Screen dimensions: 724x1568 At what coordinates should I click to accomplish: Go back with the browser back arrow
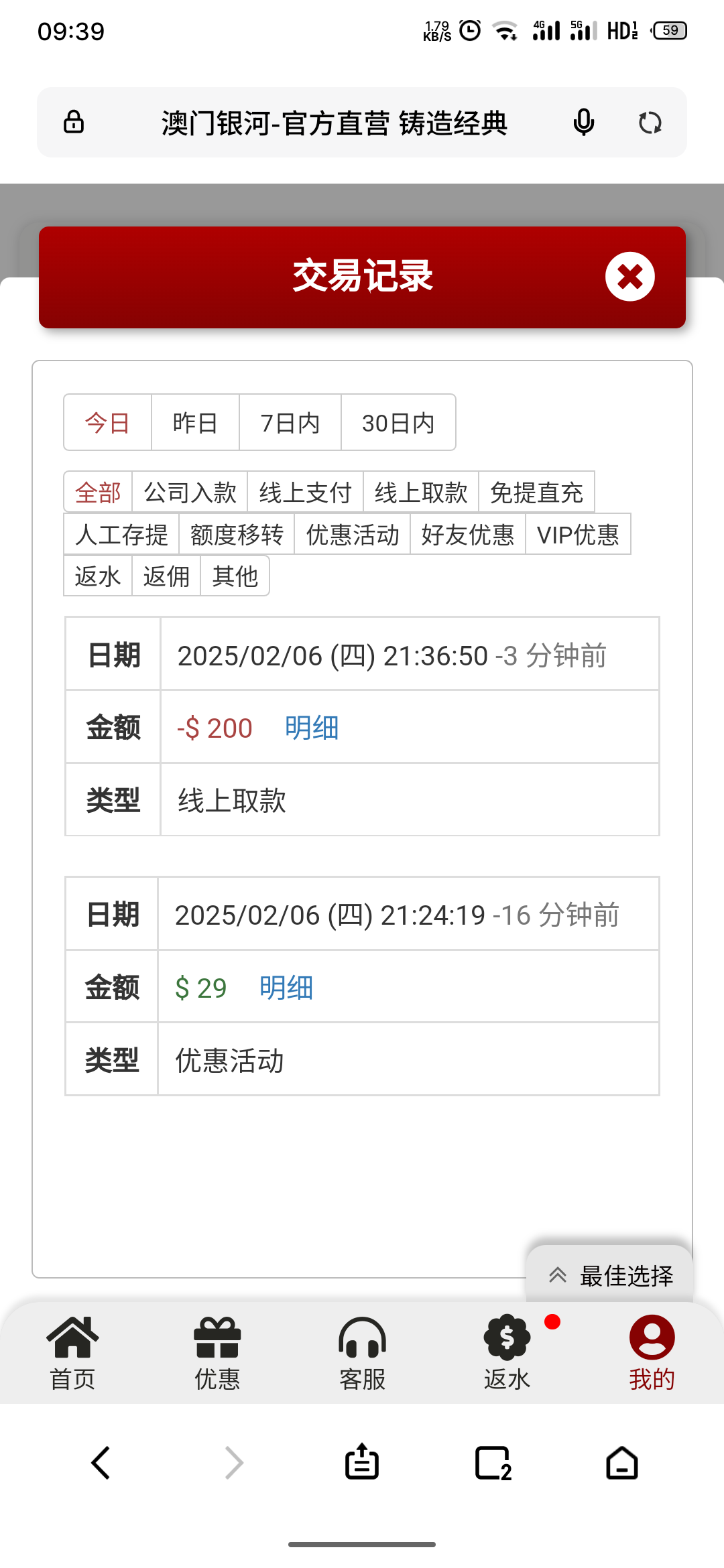click(x=101, y=1463)
